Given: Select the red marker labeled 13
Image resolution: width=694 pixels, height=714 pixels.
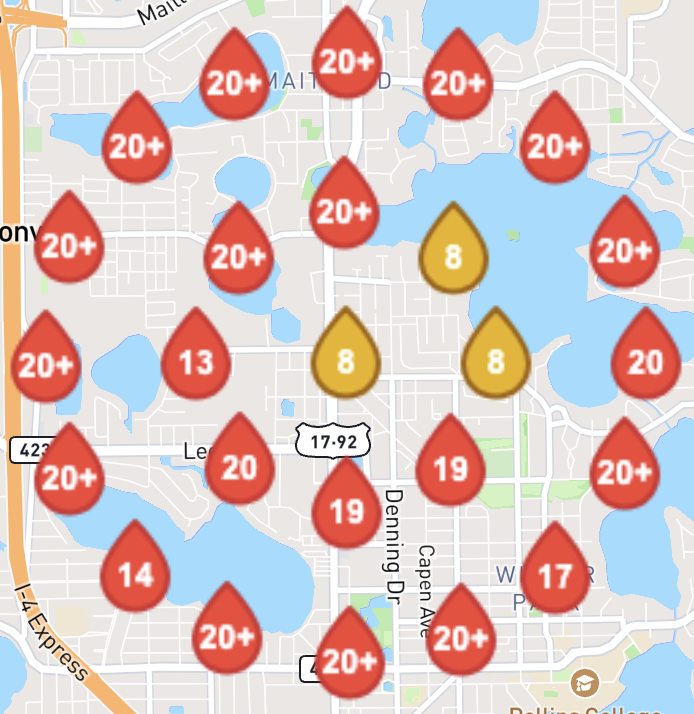Looking at the screenshot, I should click(x=195, y=358).
